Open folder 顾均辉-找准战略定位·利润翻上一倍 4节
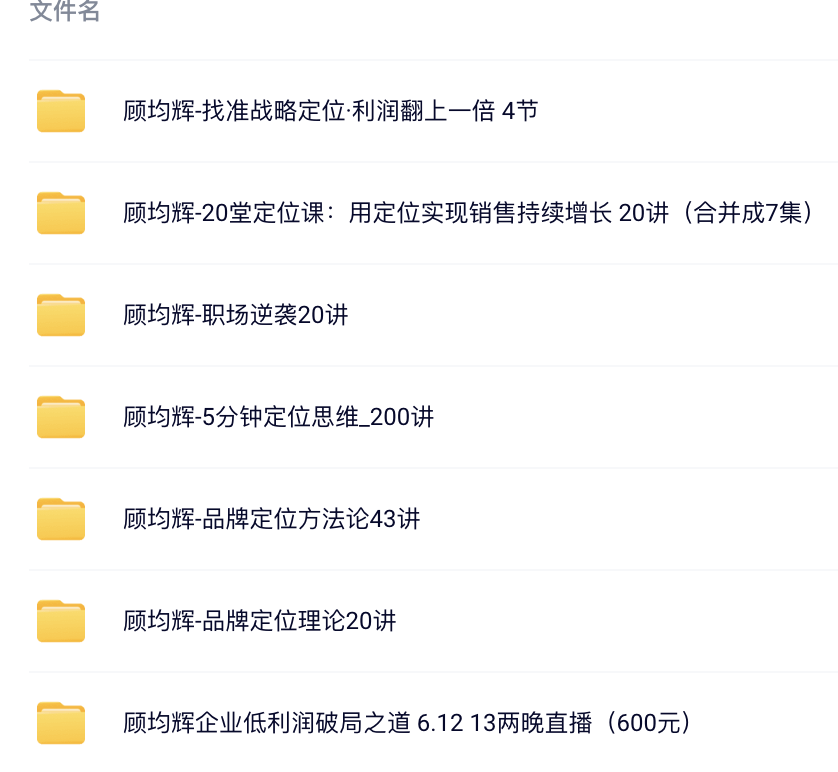This screenshot has width=838, height=772. click(x=330, y=110)
